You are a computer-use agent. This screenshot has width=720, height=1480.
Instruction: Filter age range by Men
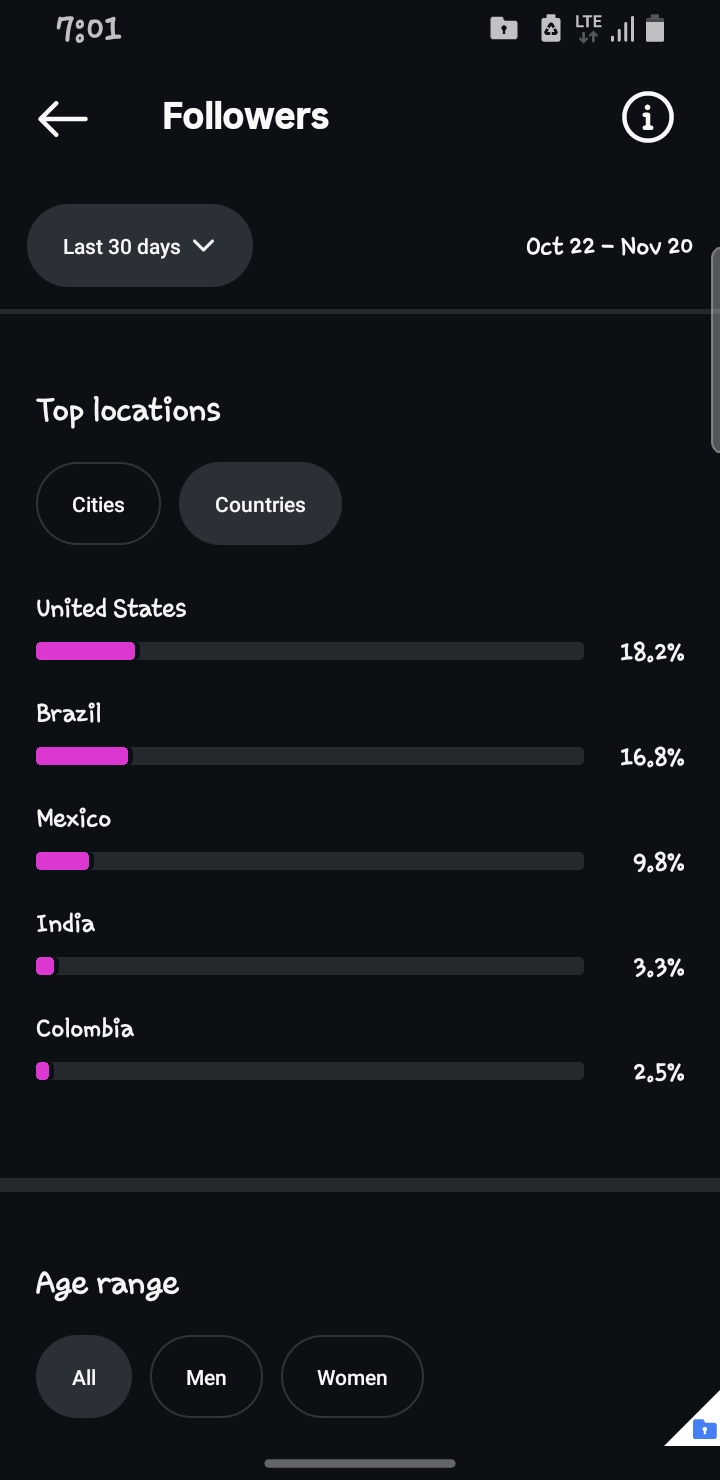pos(206,1377)
